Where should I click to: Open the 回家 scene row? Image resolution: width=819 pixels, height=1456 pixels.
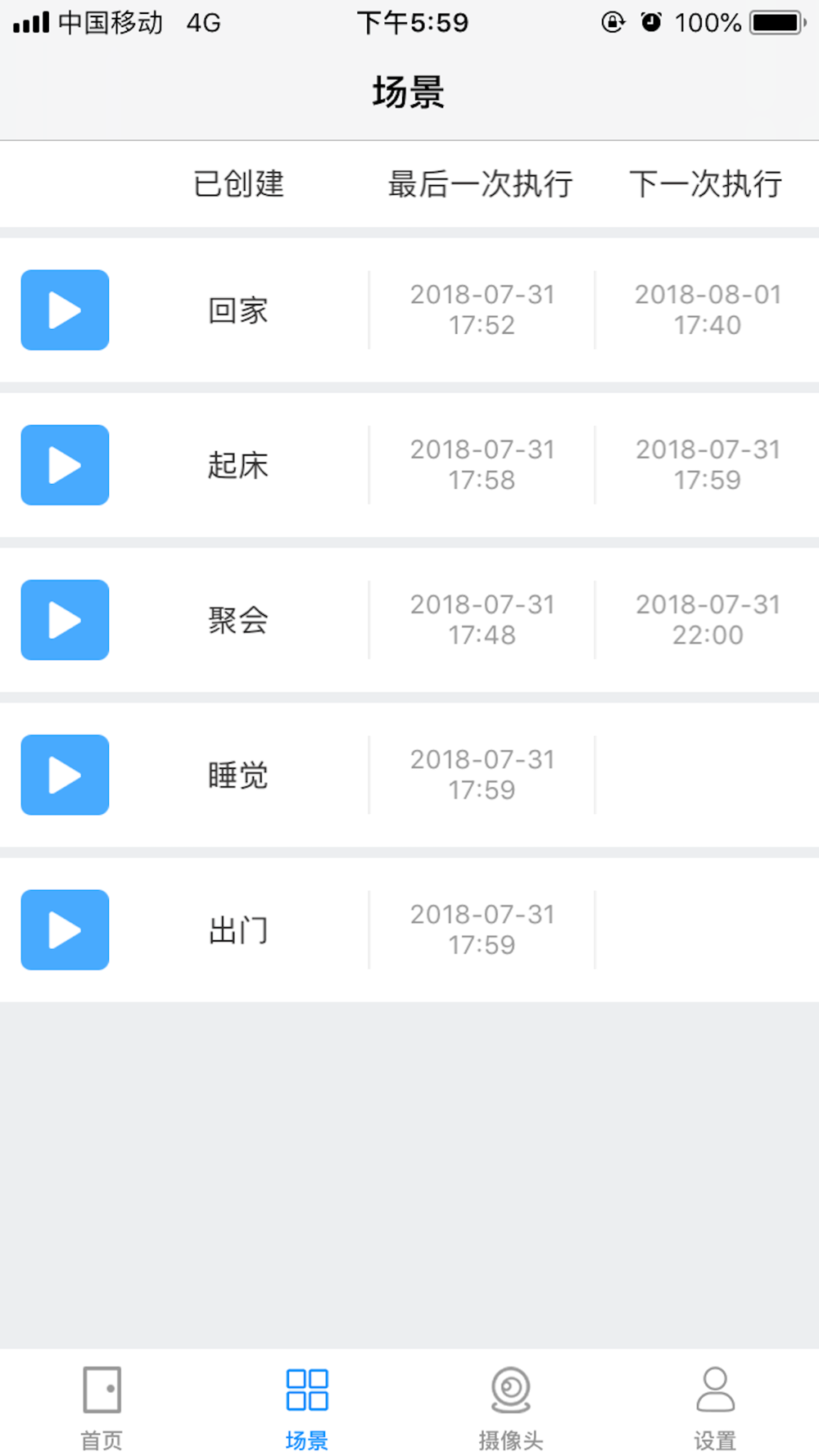point(409,310)
